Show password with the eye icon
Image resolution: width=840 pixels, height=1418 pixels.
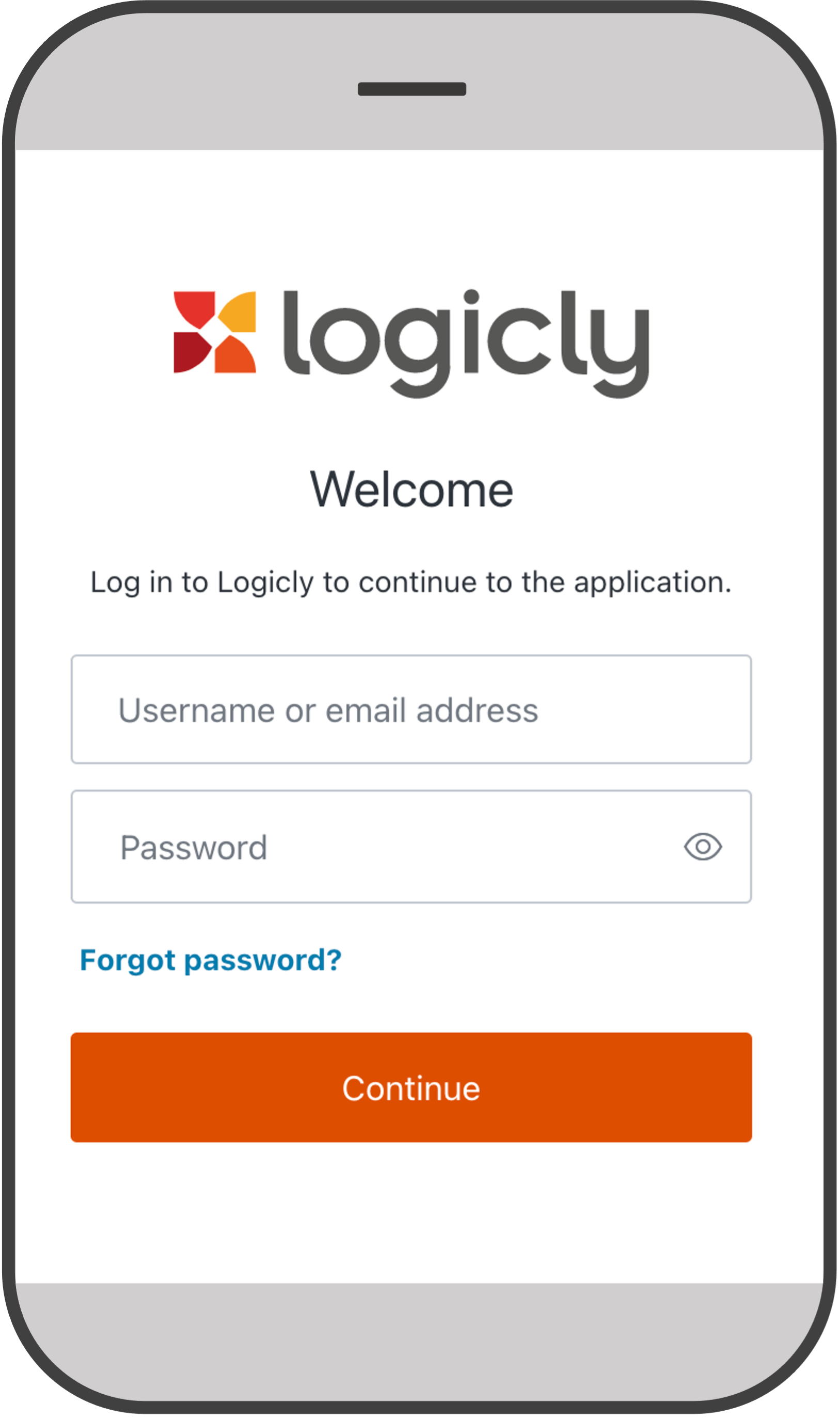click(703, 847)
